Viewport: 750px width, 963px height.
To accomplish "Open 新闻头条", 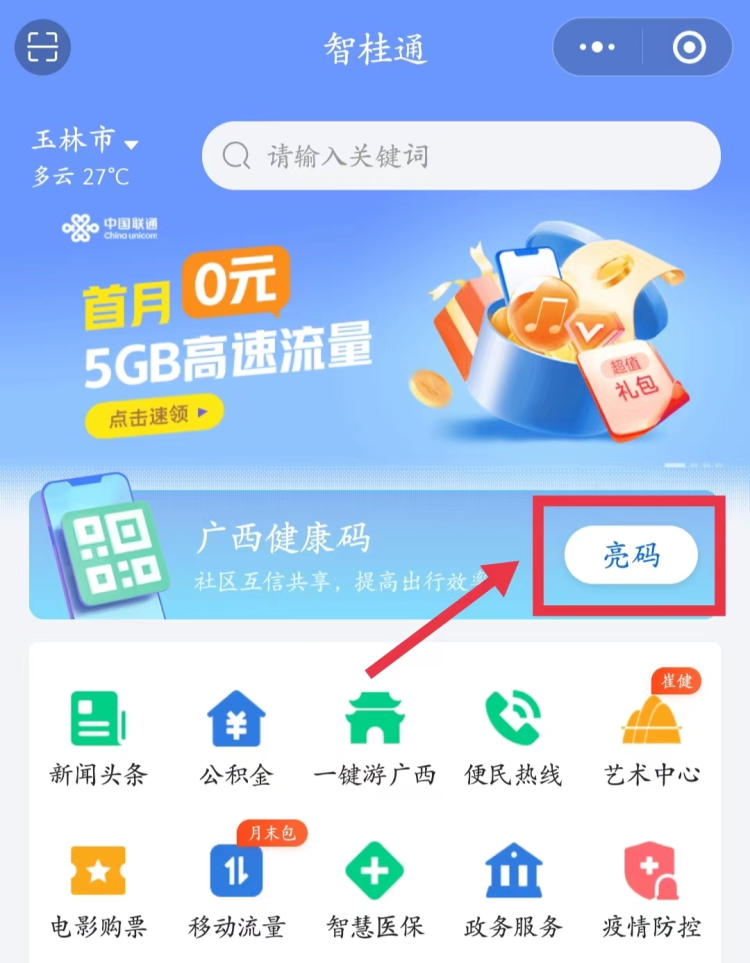I will pyautogui.click(x=97, y=737).
